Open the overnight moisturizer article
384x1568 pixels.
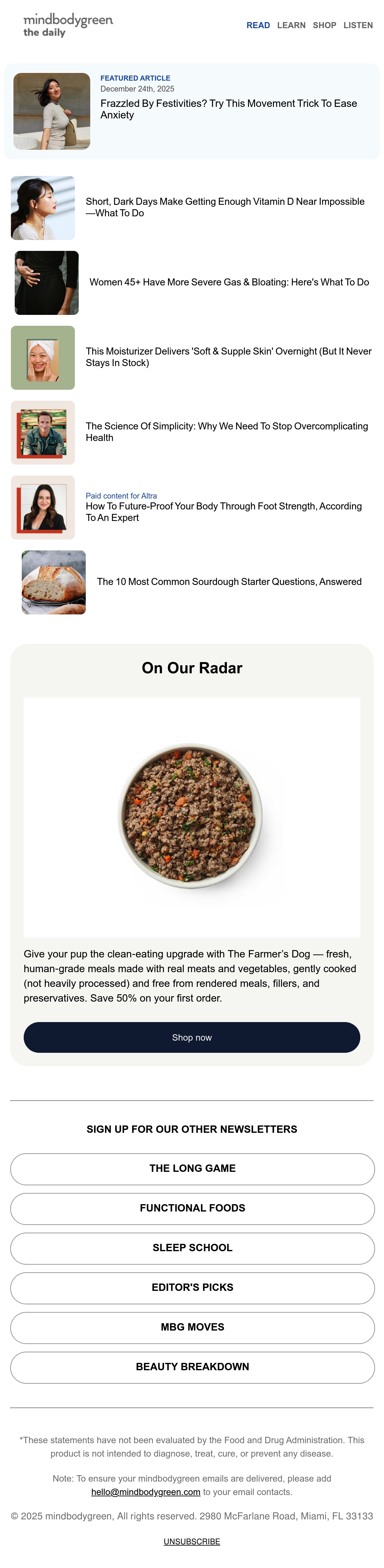tap(229, 357)
